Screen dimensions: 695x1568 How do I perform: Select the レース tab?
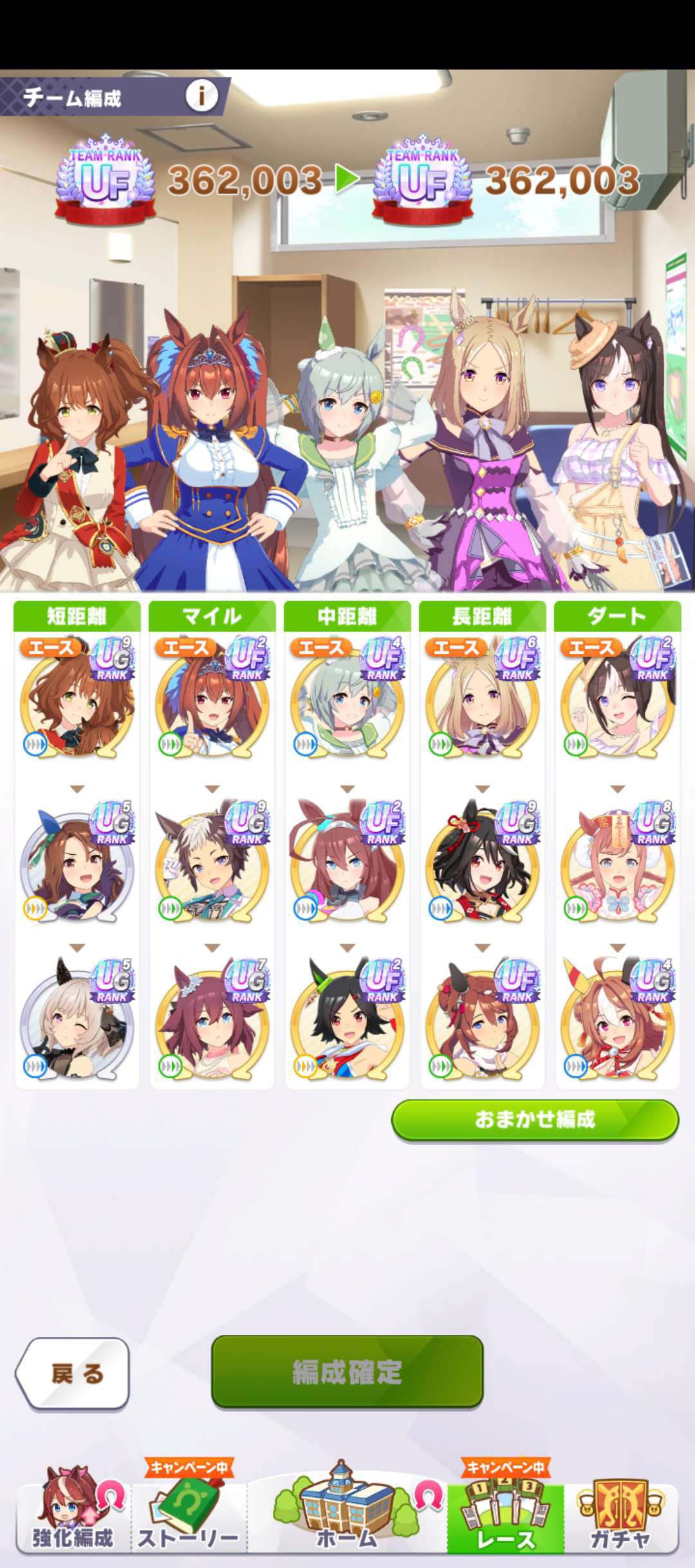[x=505, y=1509]
